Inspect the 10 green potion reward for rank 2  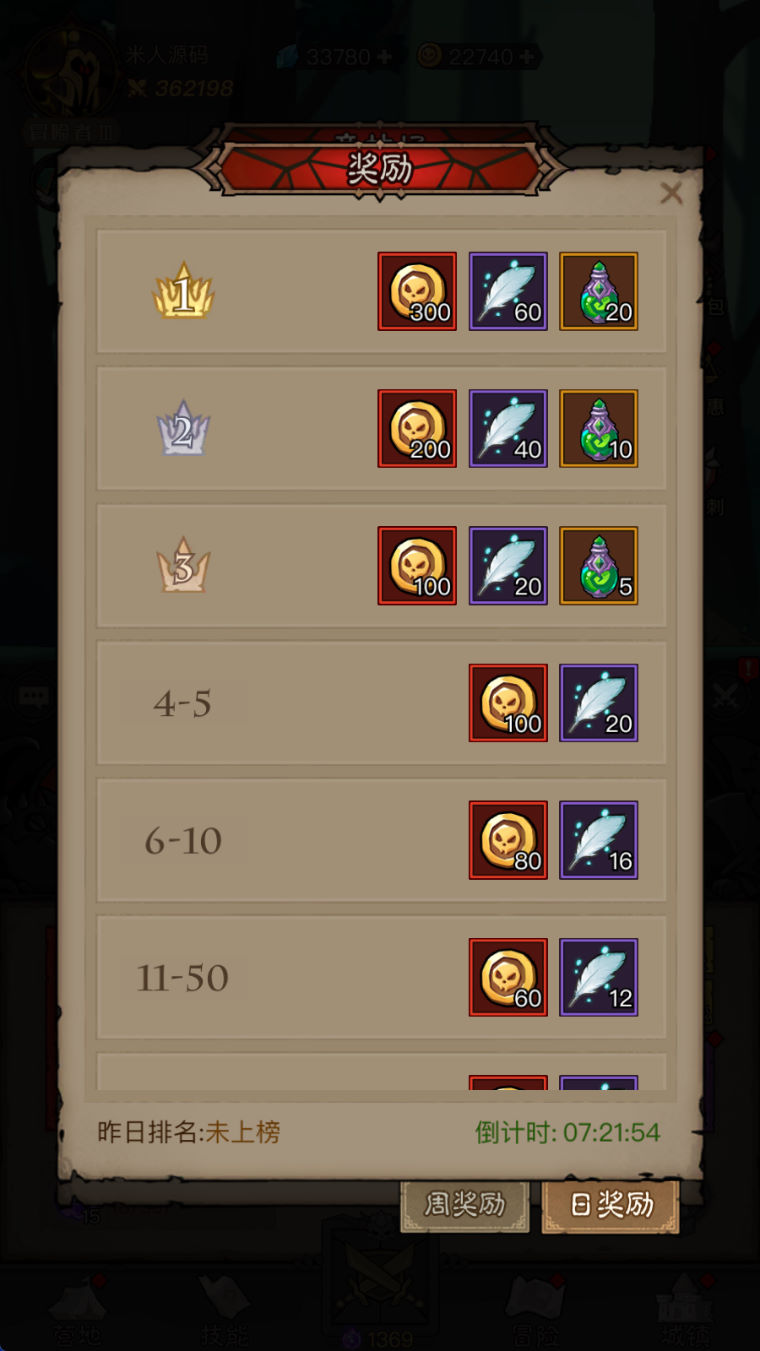[599, 428]
